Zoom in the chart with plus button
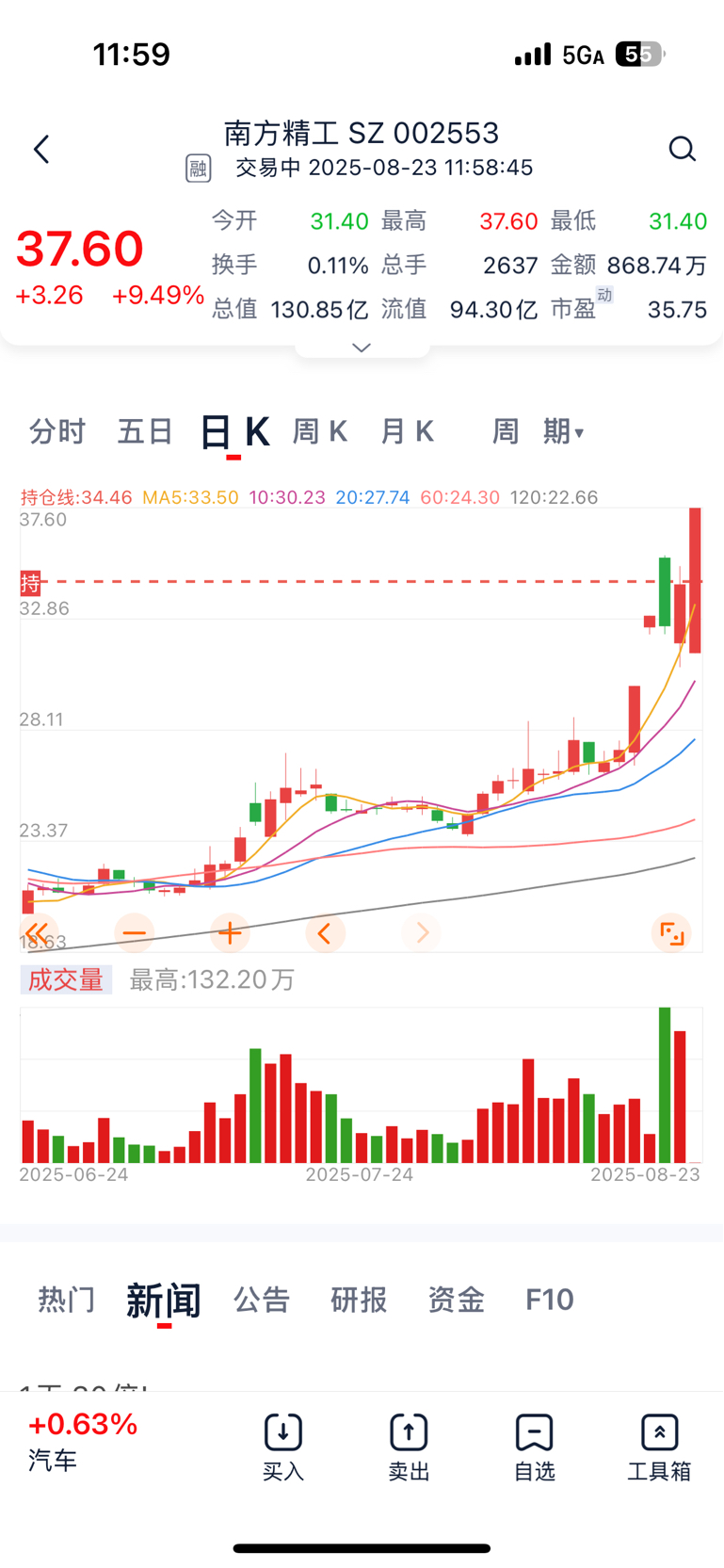 (x=230, y=933)
